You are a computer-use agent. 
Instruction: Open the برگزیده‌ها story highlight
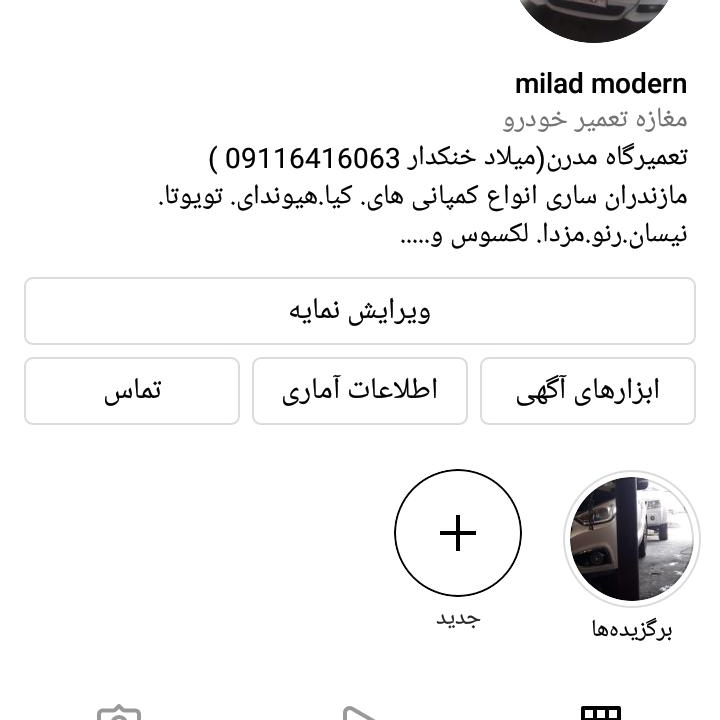(632, 538)
